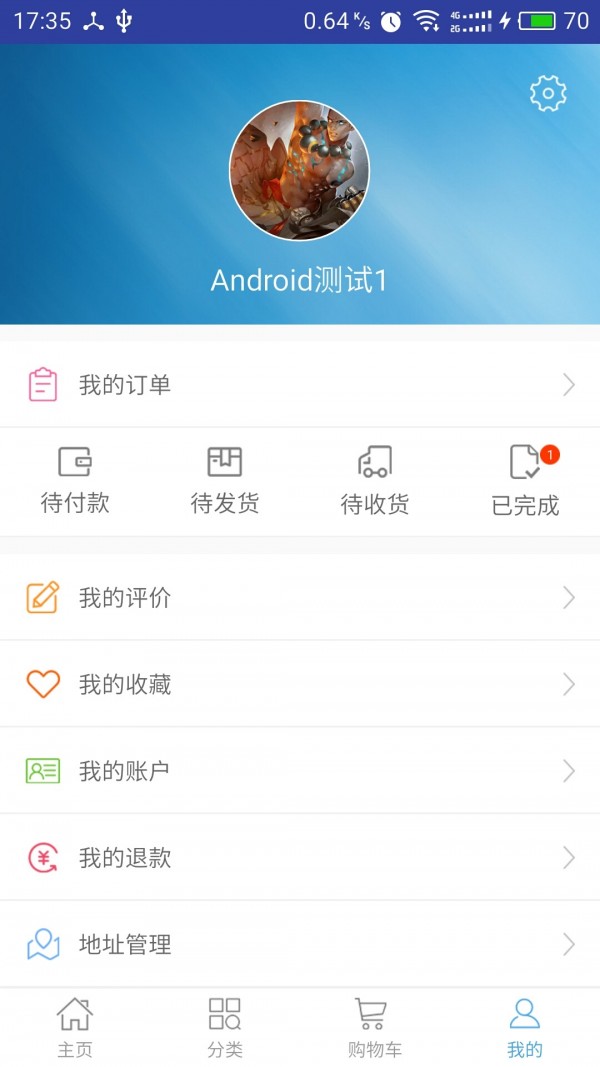The image size is (600, 1067).
Task: Tap the profile avatar picture
Action: coord(299,171)
